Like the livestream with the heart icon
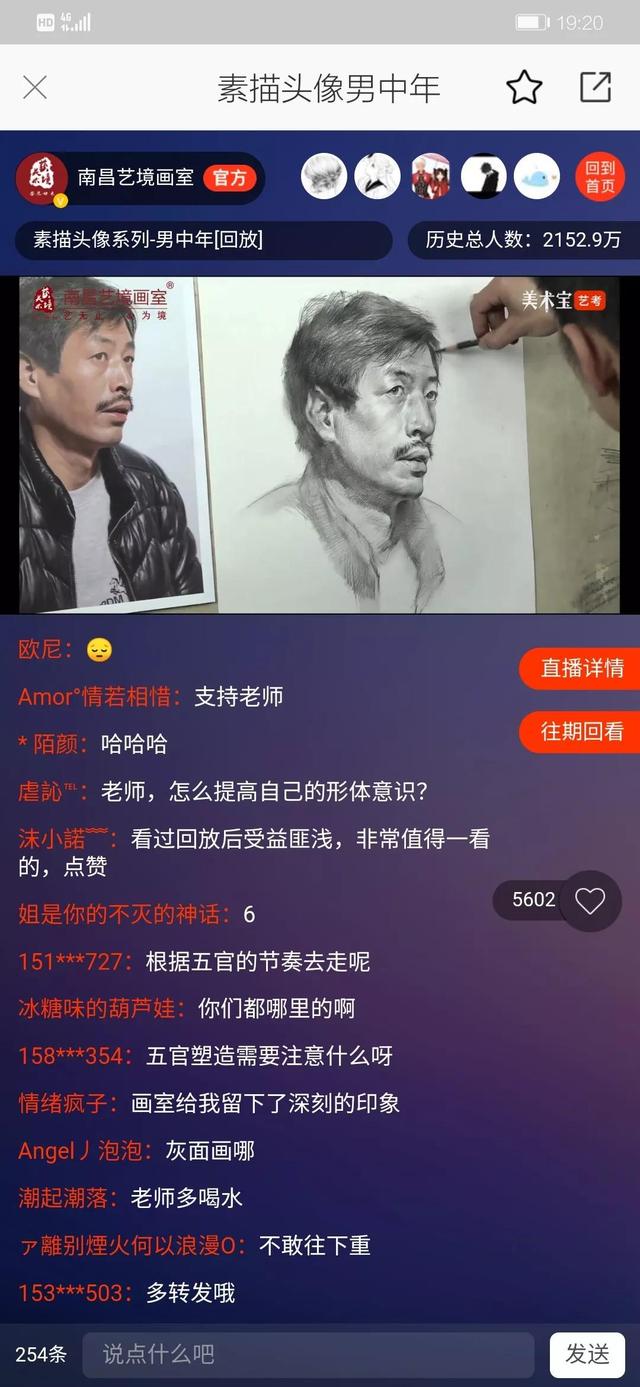Image resolution: width=640 pixels, height=1387 pixels. click(590, 901)
